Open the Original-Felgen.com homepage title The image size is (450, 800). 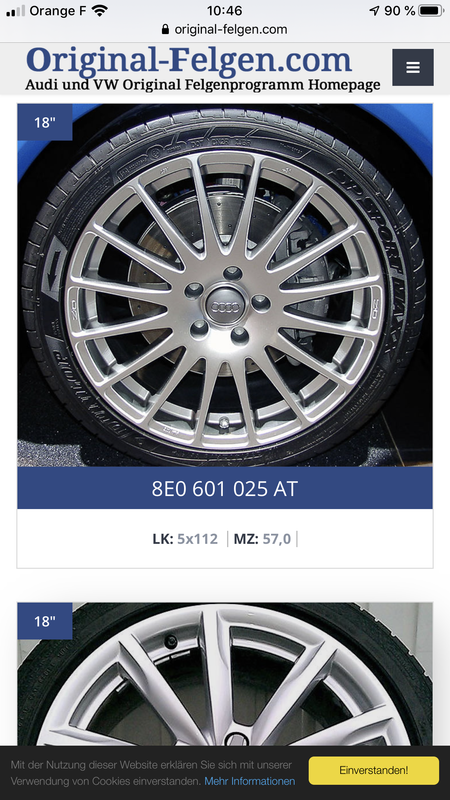(x=189, y=60)
